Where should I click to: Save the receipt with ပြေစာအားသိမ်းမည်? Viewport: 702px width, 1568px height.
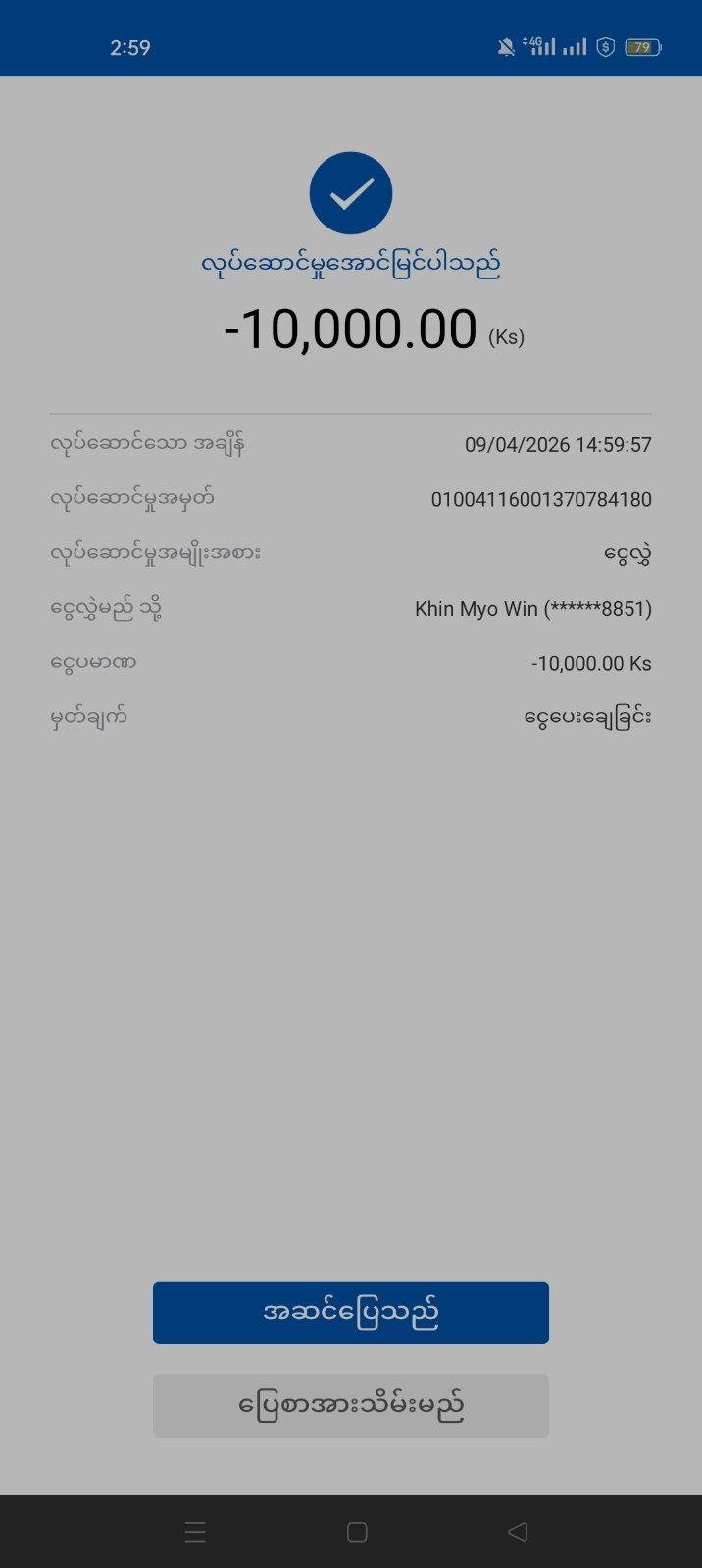pos(350,1405)
